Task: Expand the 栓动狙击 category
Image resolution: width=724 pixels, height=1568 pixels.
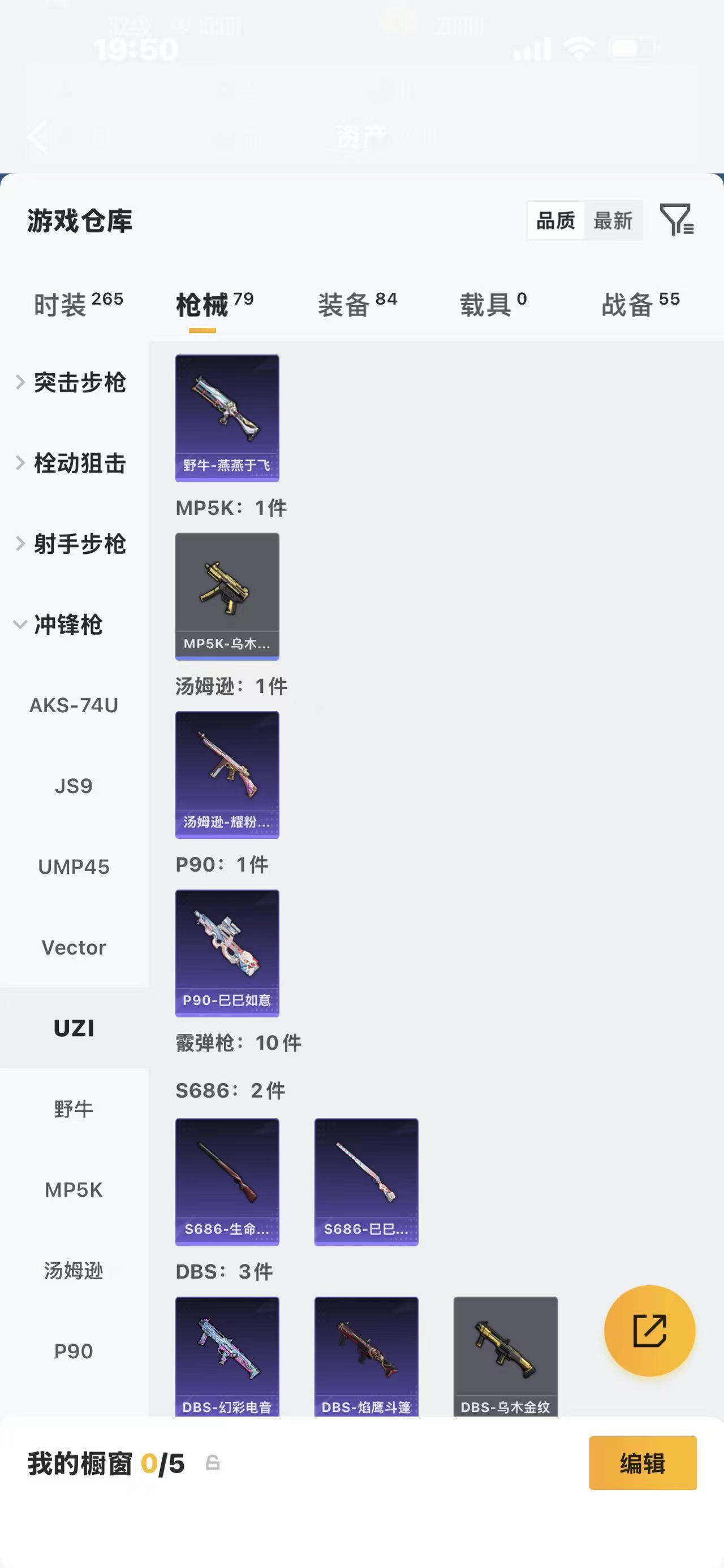Action: click(79, 464)
